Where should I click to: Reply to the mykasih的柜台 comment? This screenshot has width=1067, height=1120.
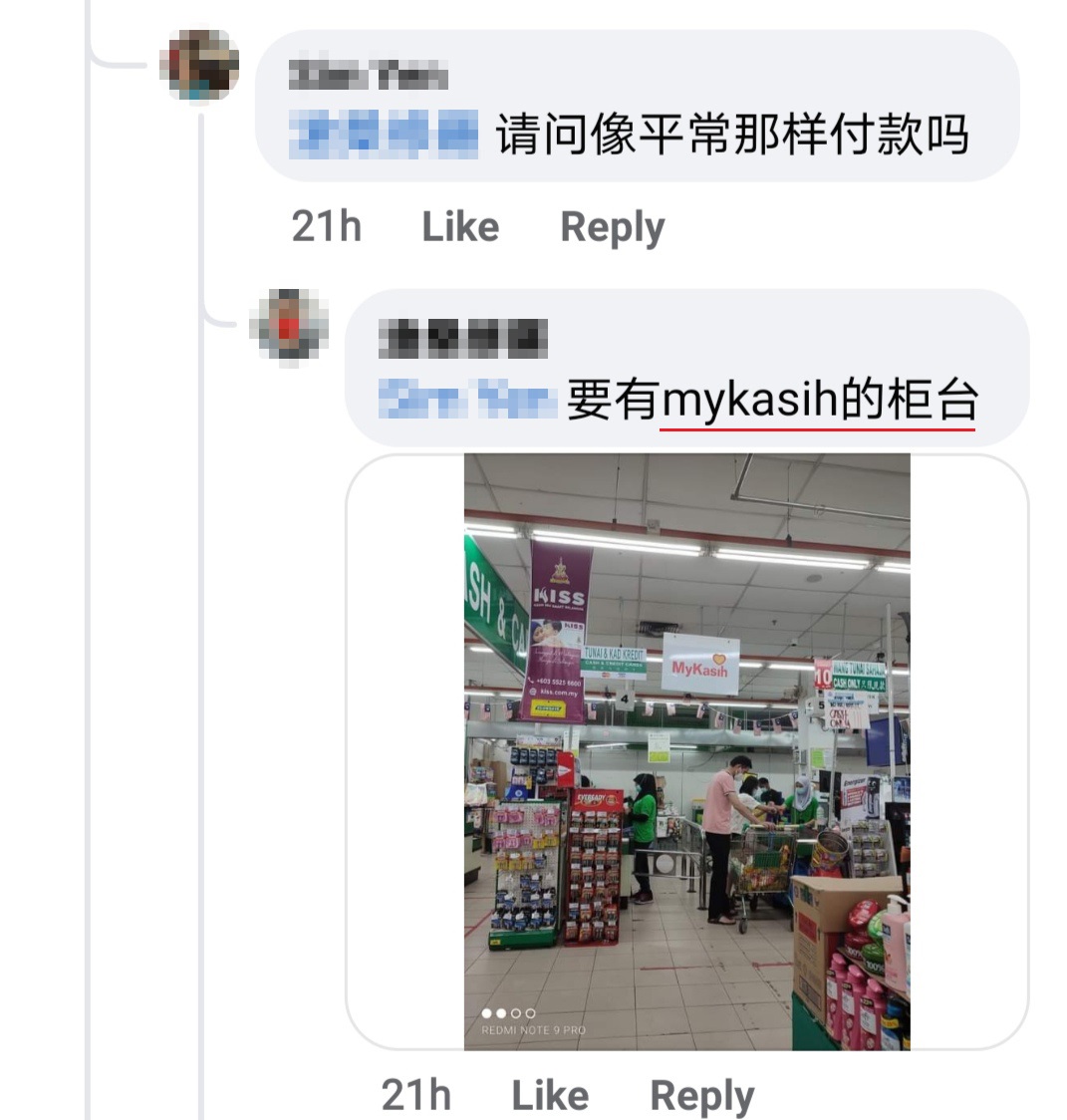click(x=701, y=1094)
